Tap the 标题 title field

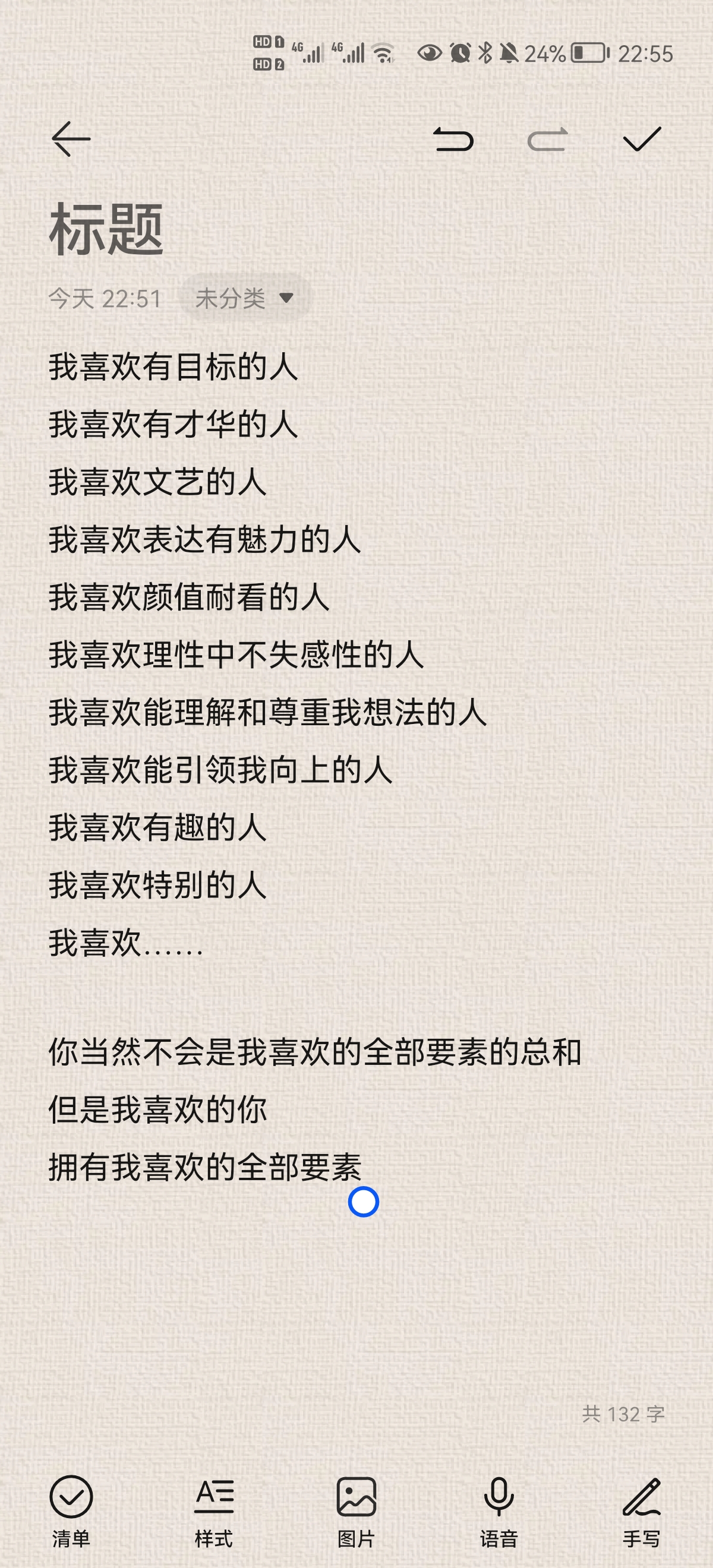(106, 230)
